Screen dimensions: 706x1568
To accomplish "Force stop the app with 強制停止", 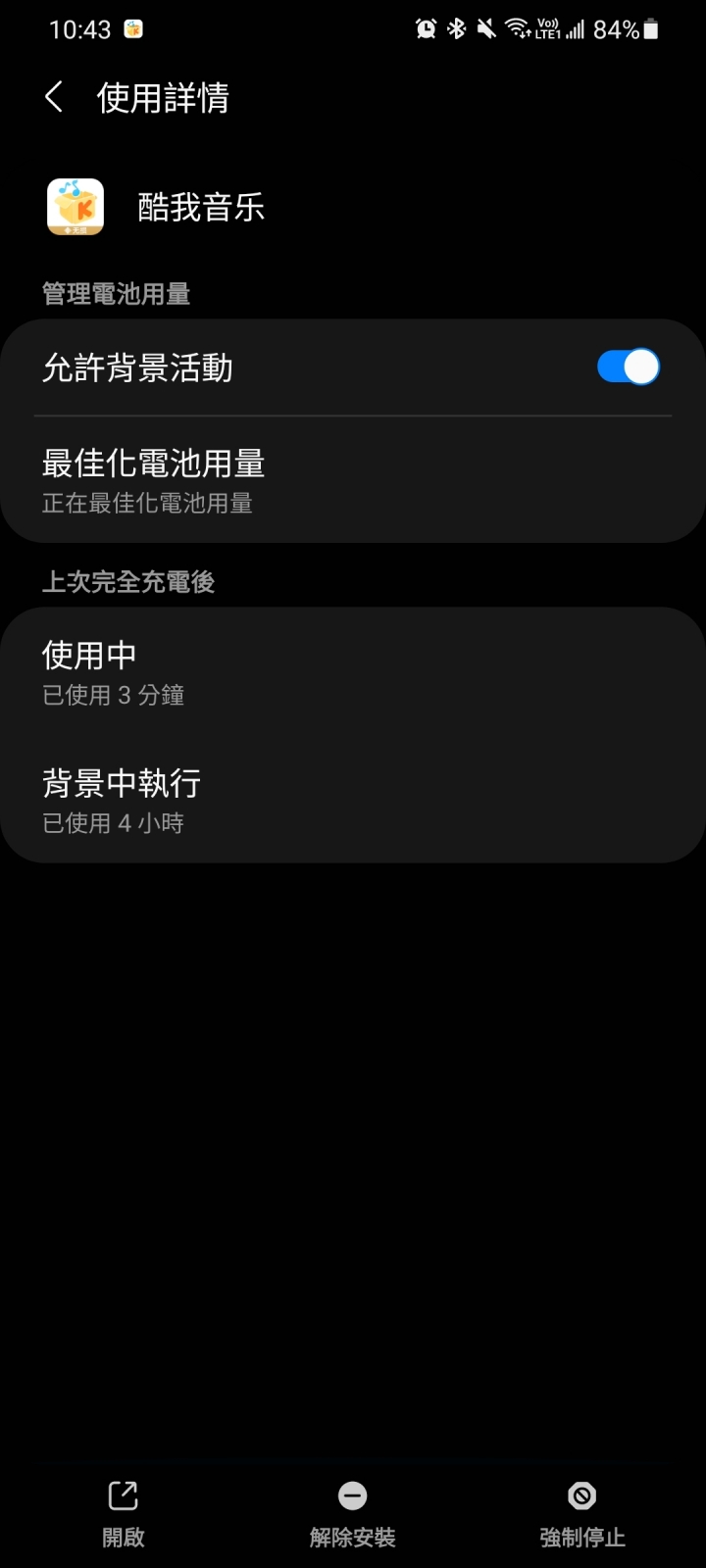I will (581, 1512).
